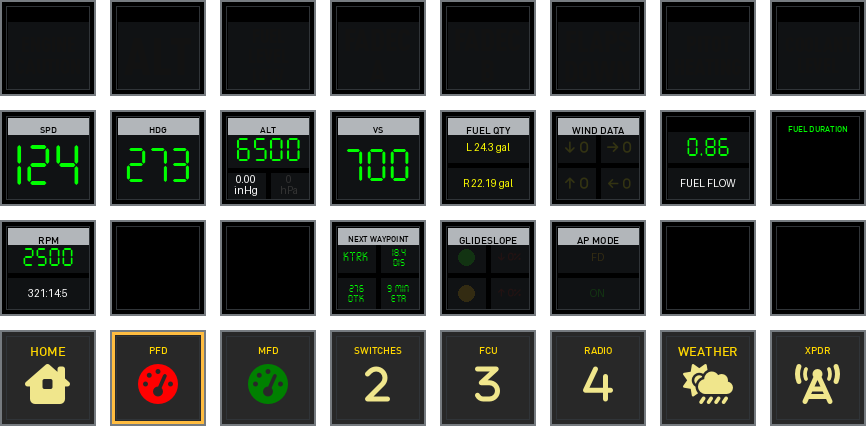Open the SWITCHES page
This screenshot has height=426, width=866.
pos(378,378)
